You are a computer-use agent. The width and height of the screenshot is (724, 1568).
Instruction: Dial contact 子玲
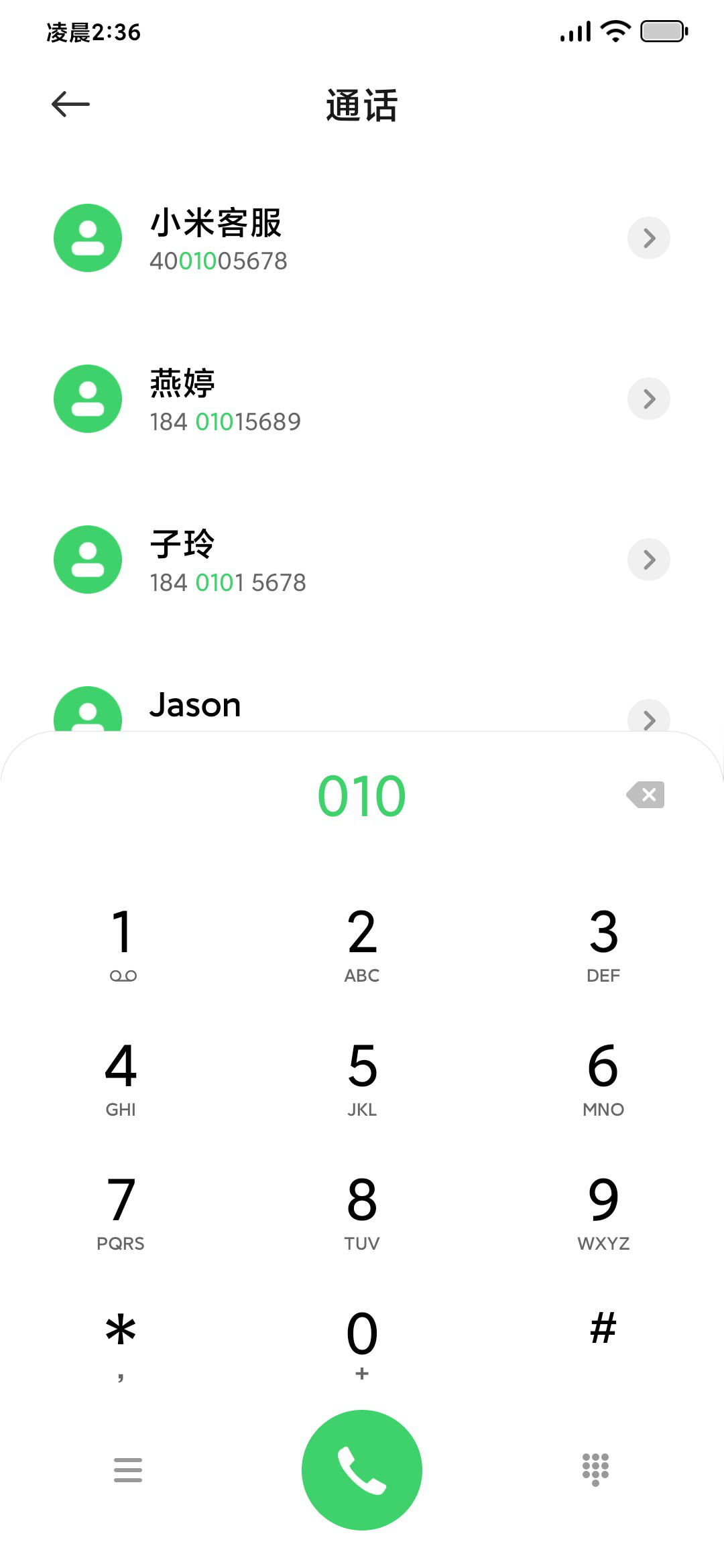pyautogui.click(x=362, y=560)
